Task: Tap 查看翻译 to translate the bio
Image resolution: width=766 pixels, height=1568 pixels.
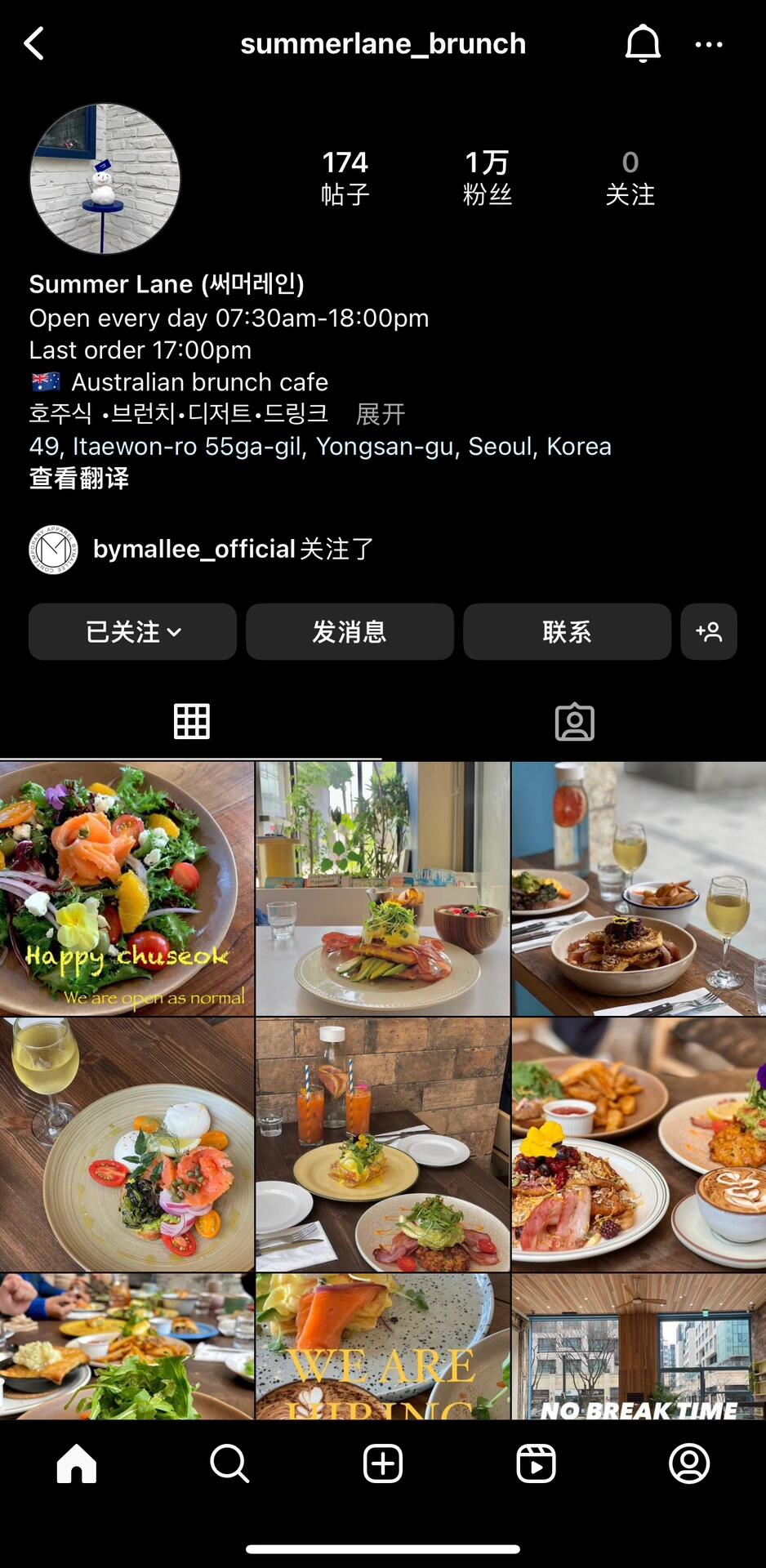Action: [x=79, y=478]
